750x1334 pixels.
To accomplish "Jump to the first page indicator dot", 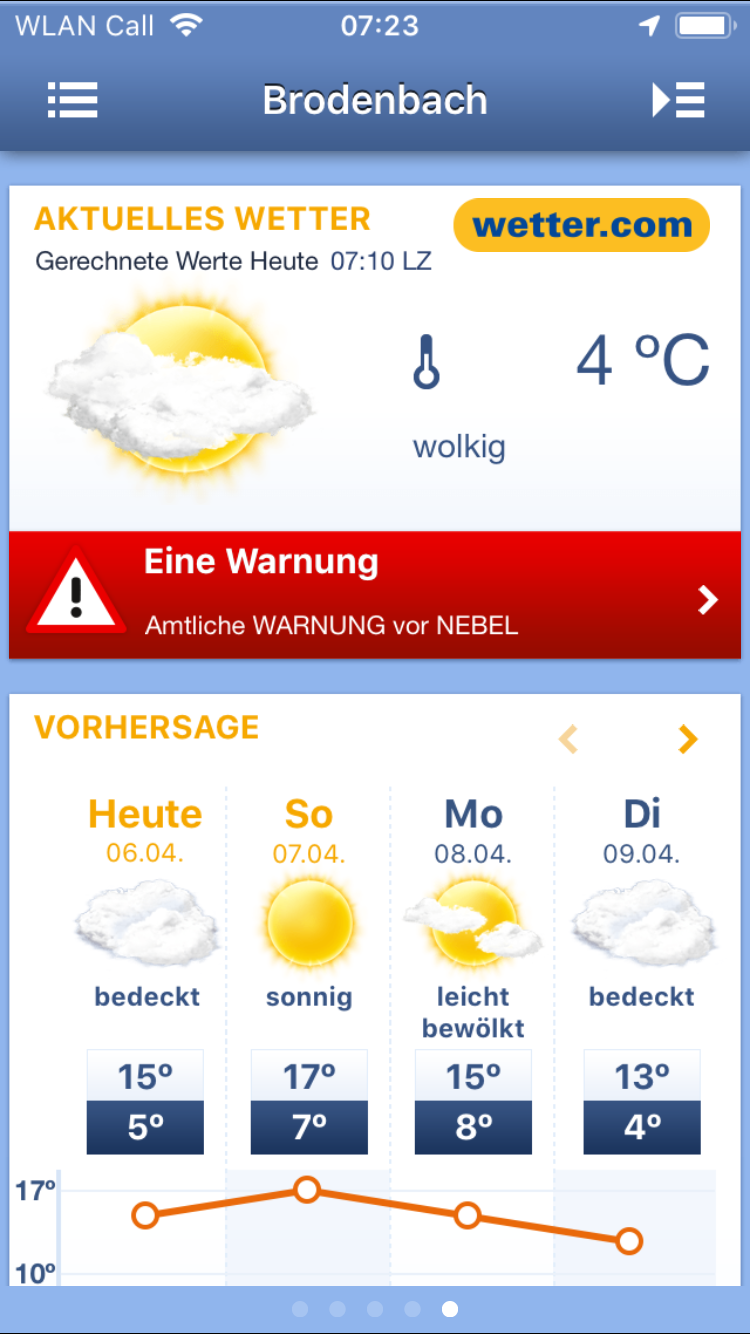I will point(299,1309).
